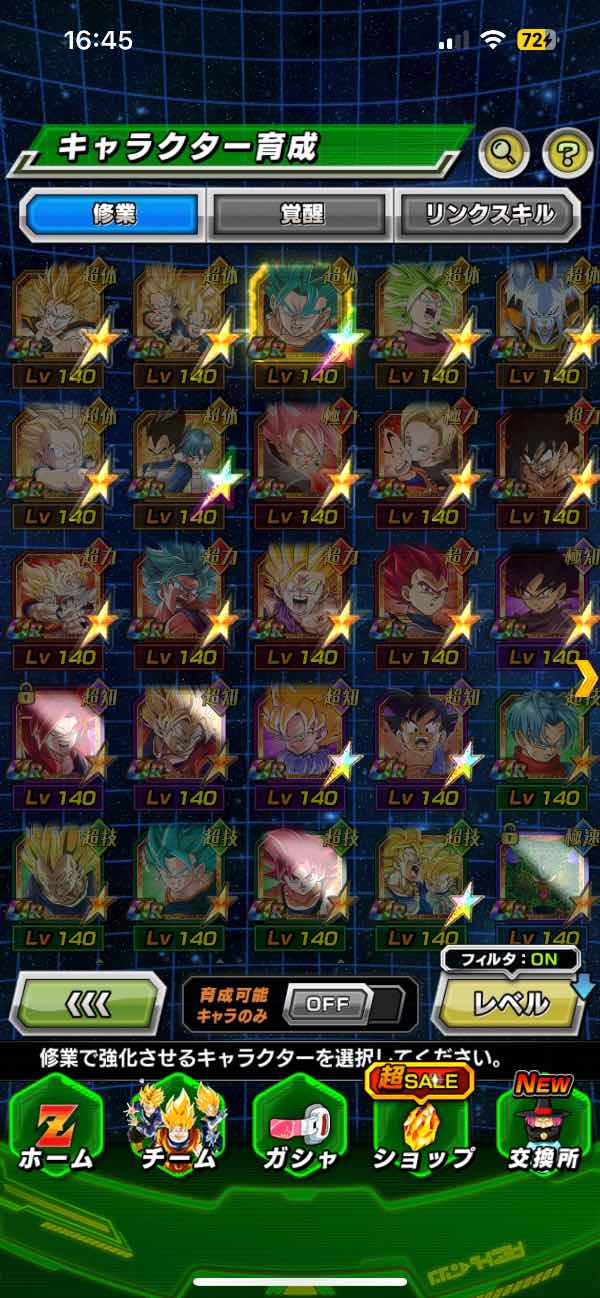Open the question mark help icon
Image resolution: width=600 pixels, height=1298 pixels.
[567, 153]
